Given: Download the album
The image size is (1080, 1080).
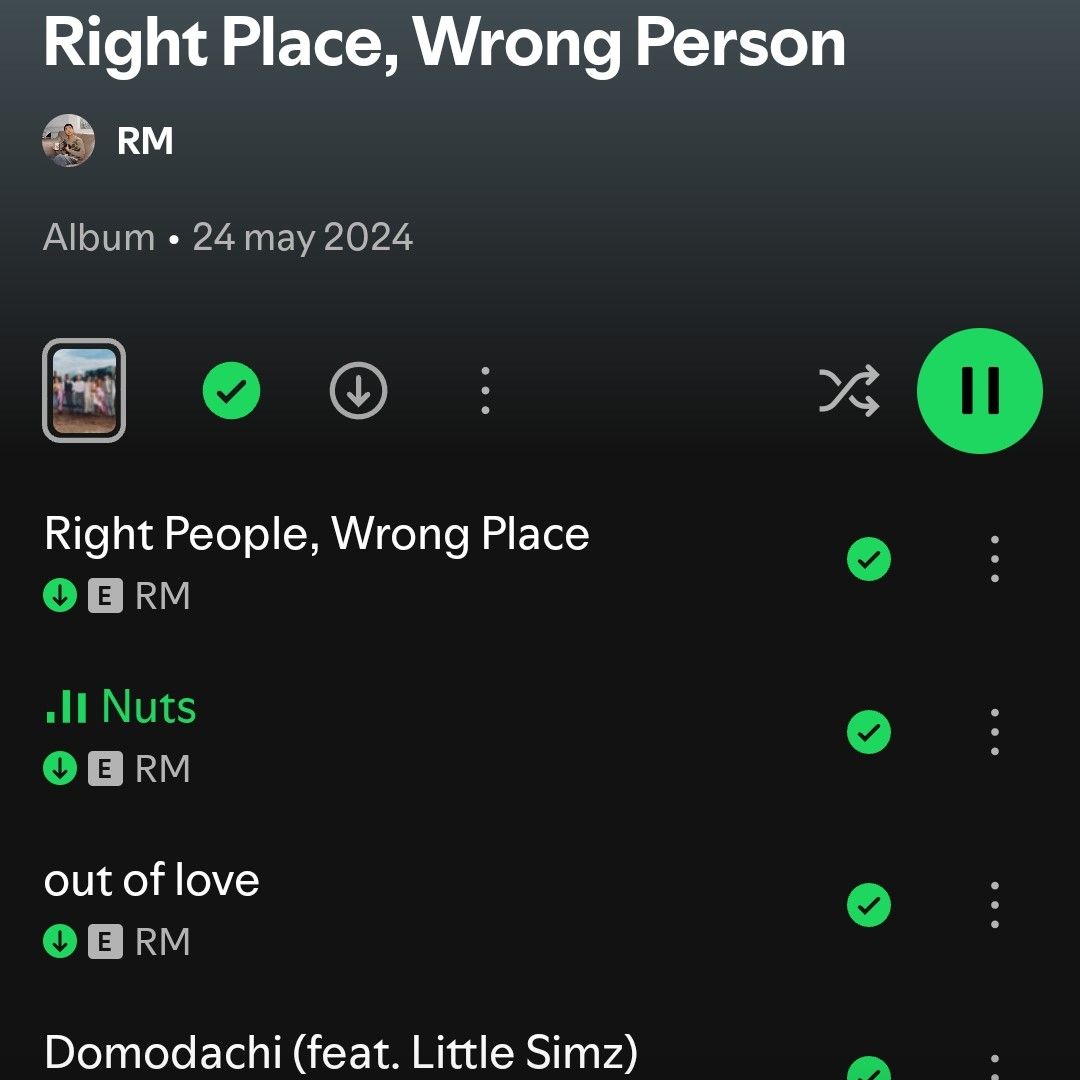Looking at the screenshot, I should 358,390.
